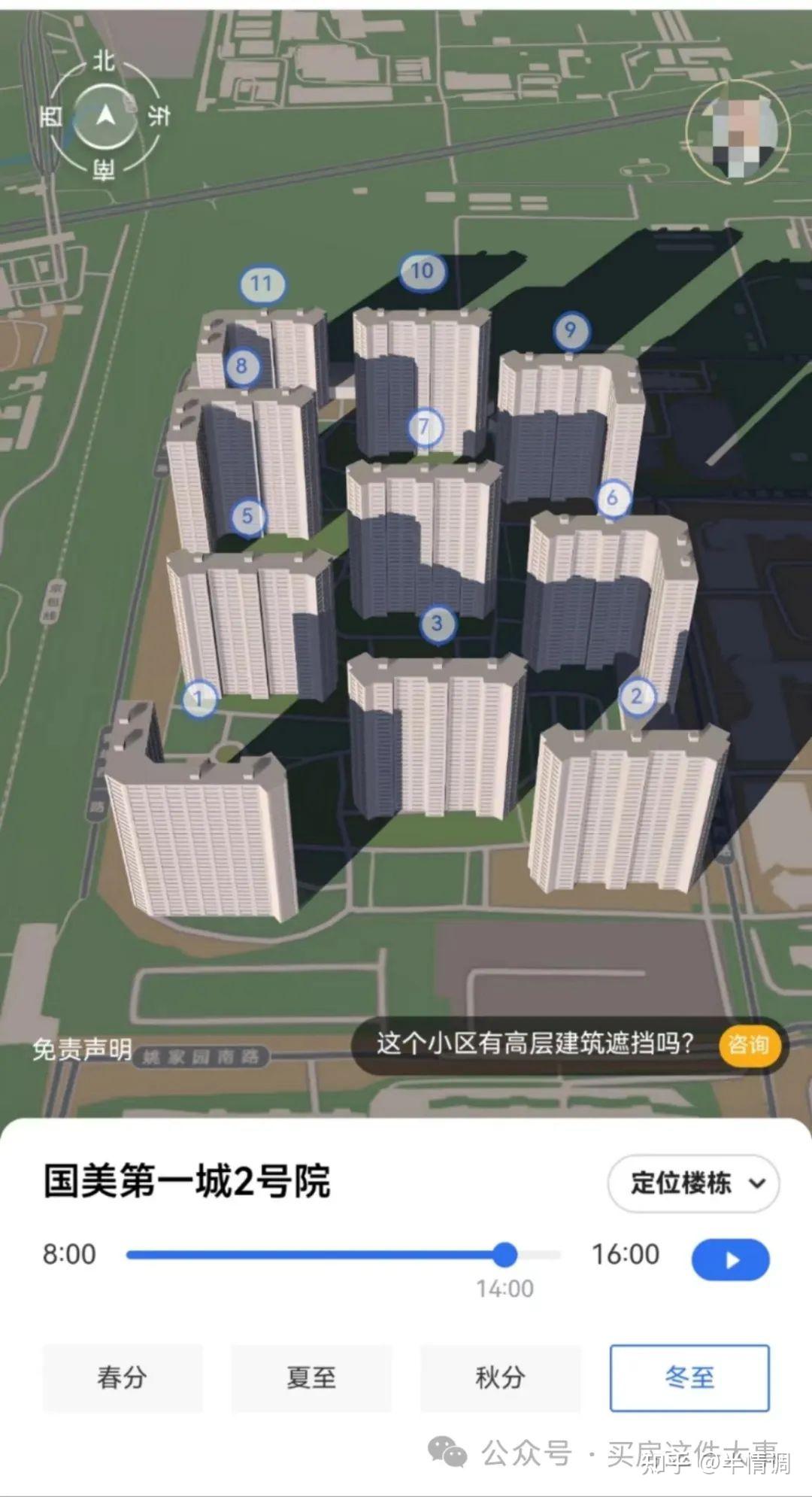Open the blurred agent avatar
812x1497 pixels.
738,132
